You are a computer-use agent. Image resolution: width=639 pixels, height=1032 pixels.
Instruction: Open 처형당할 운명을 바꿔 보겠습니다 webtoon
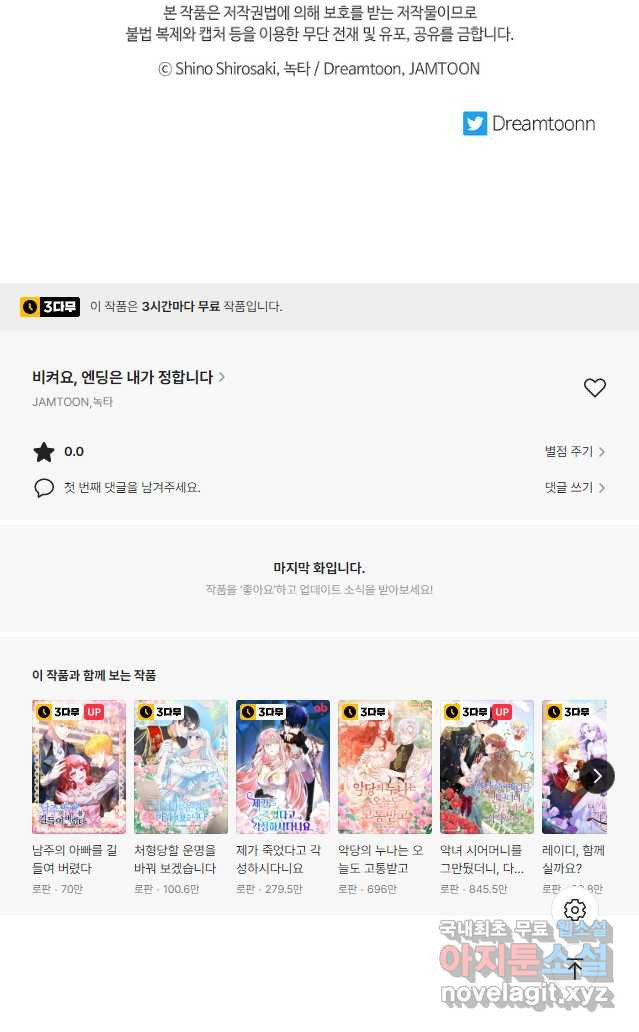point(181,767)
